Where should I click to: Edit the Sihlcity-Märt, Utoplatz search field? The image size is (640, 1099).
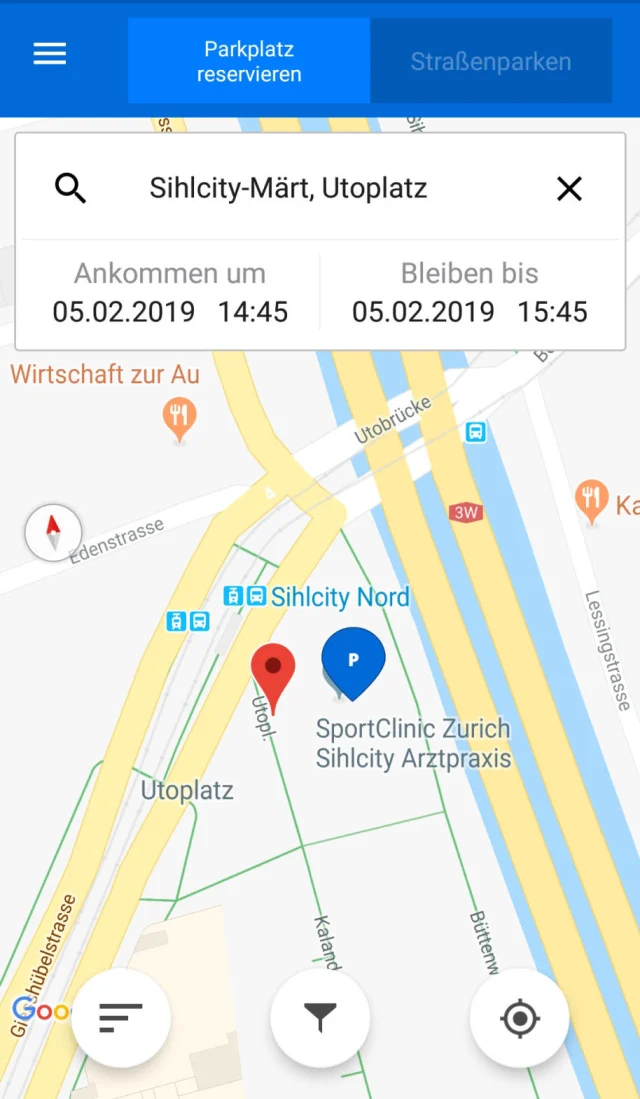288,188
